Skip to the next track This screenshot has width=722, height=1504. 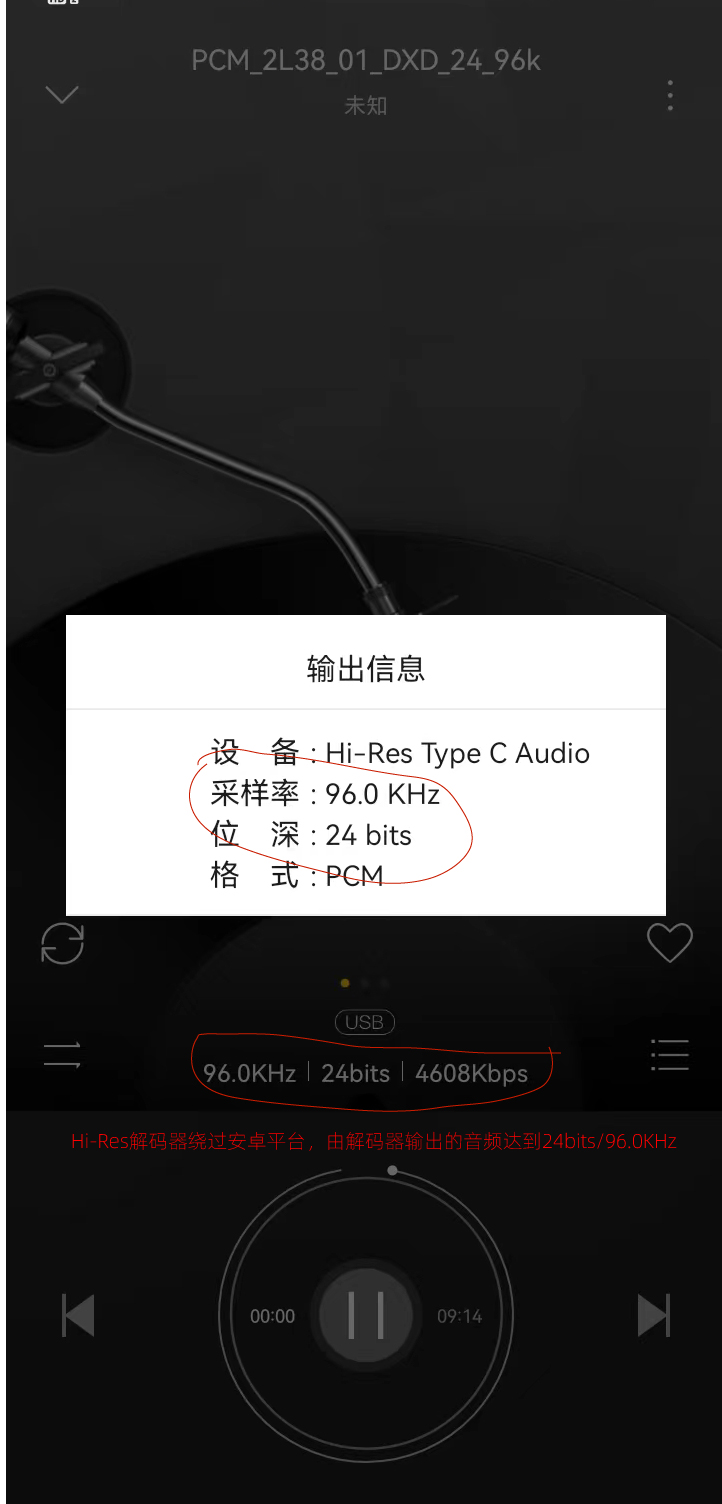653,1315
